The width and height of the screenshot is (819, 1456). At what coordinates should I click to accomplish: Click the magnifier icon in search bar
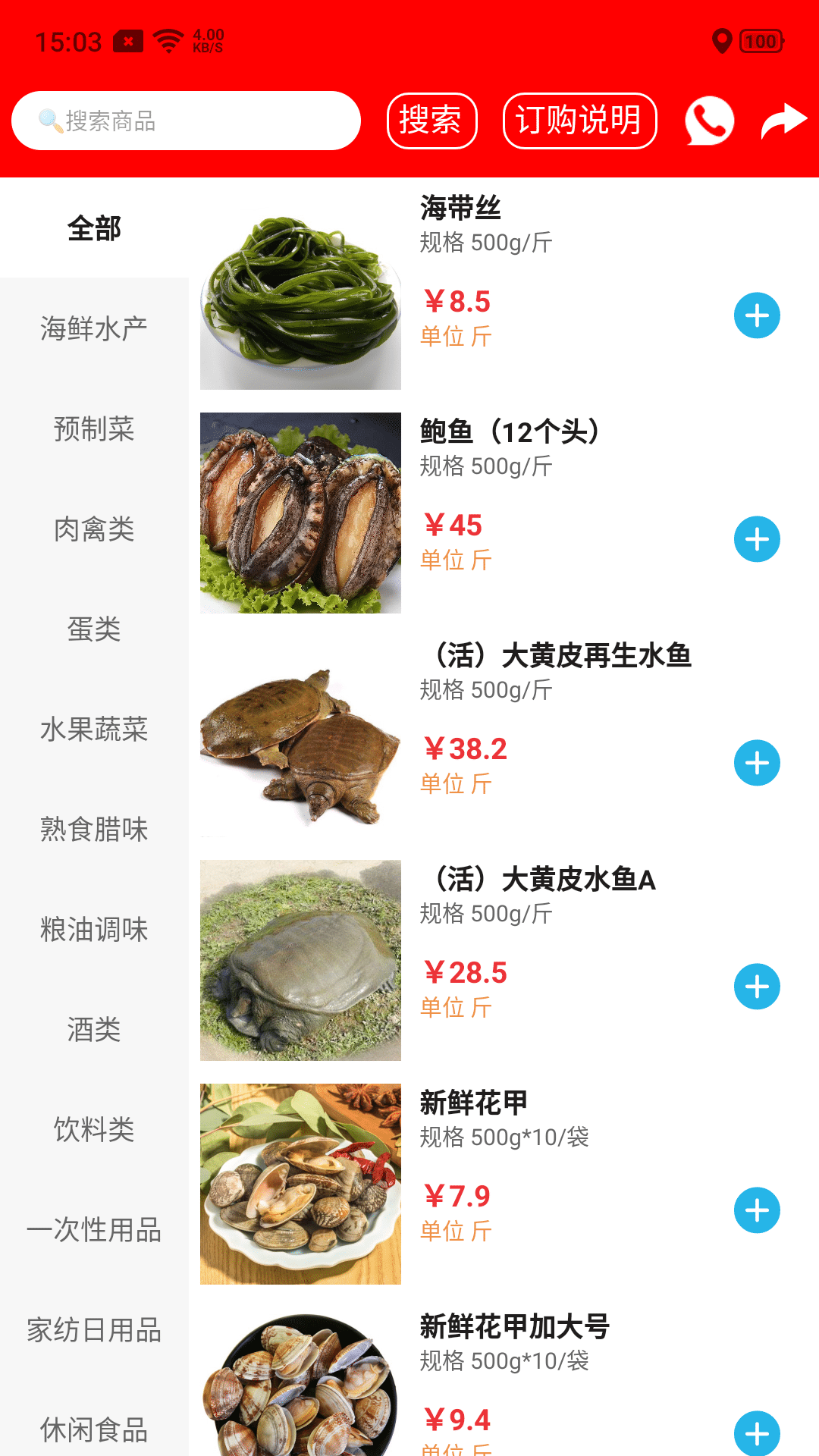pos(48,120)
